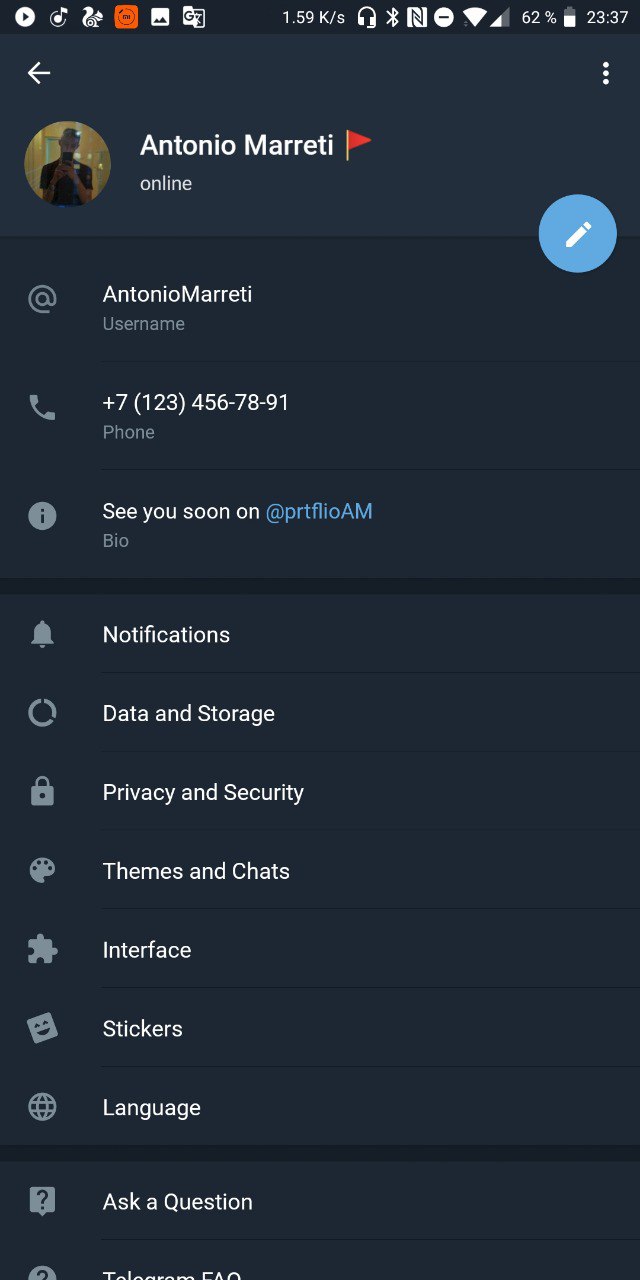Select Ask a Question
Image resolution: width=640 pixels, height=1280 pixels.
(x=320, y=1201)
